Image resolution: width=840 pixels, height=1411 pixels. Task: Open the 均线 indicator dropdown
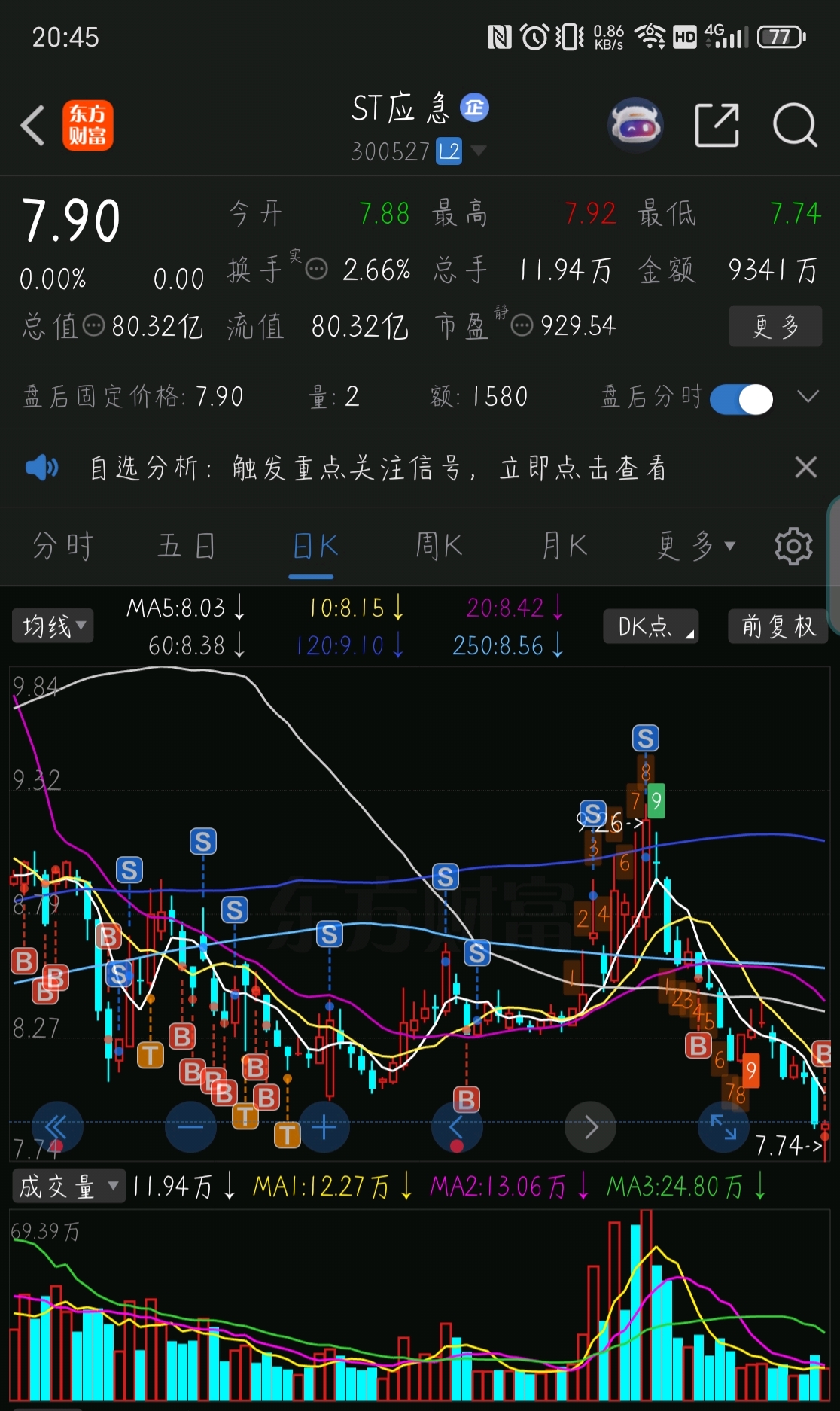pos(53,626)
